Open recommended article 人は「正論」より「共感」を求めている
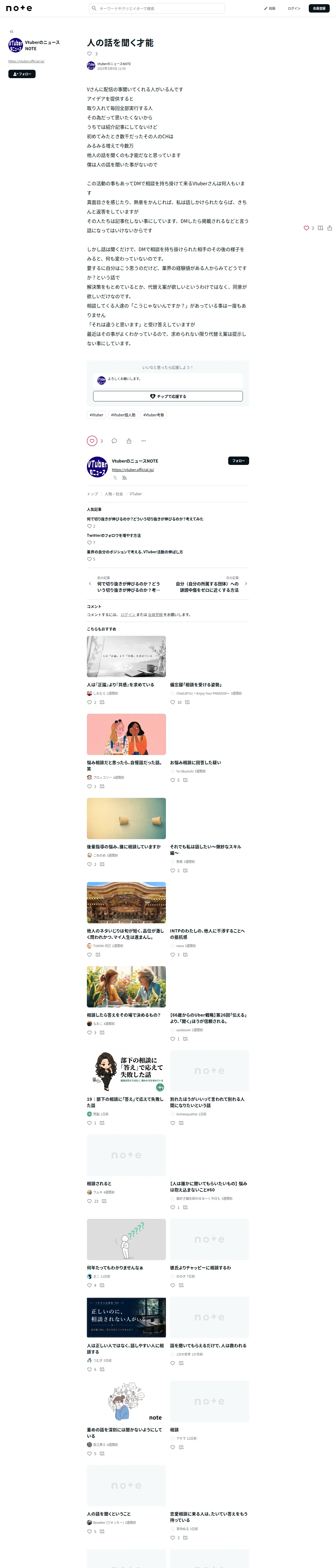 (x=120, y=685)
